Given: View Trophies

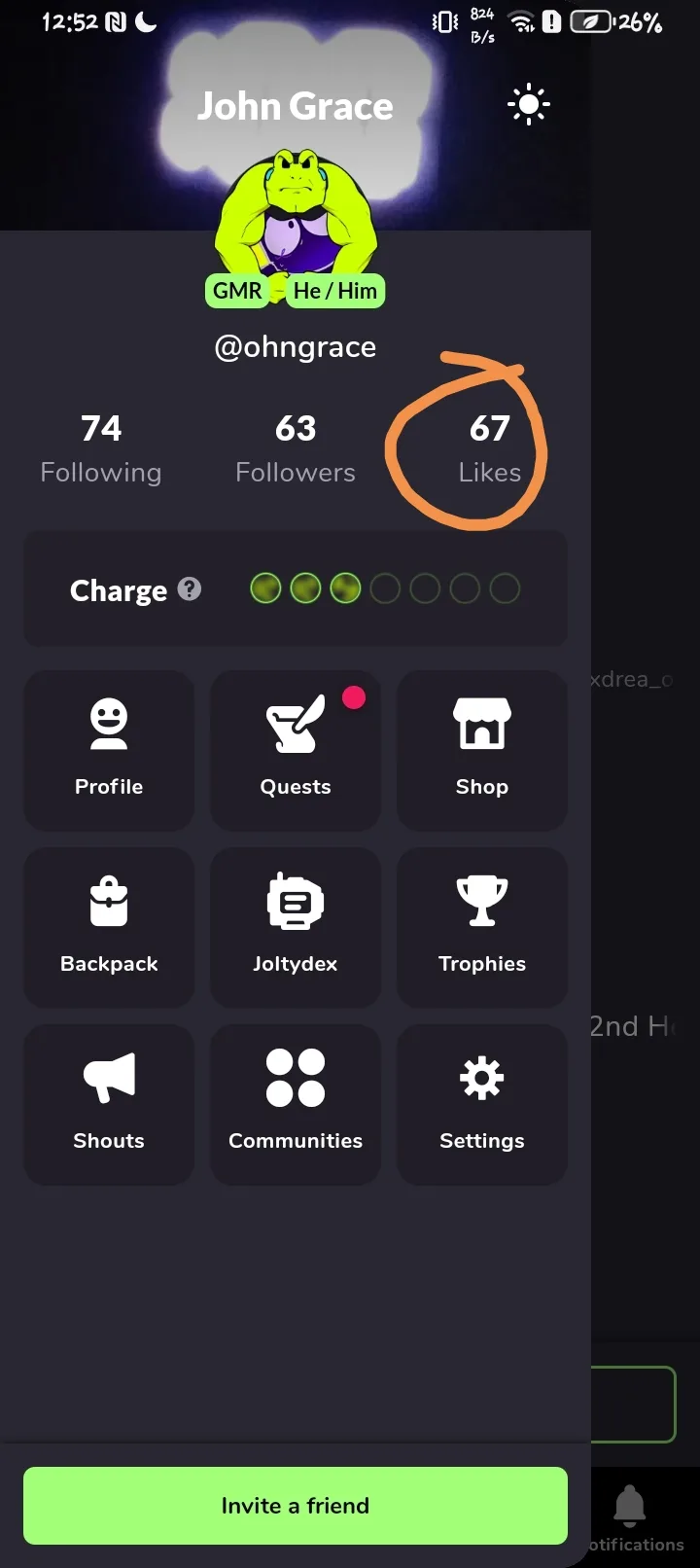Looking at the screenshot, I should tap(482, 927).
